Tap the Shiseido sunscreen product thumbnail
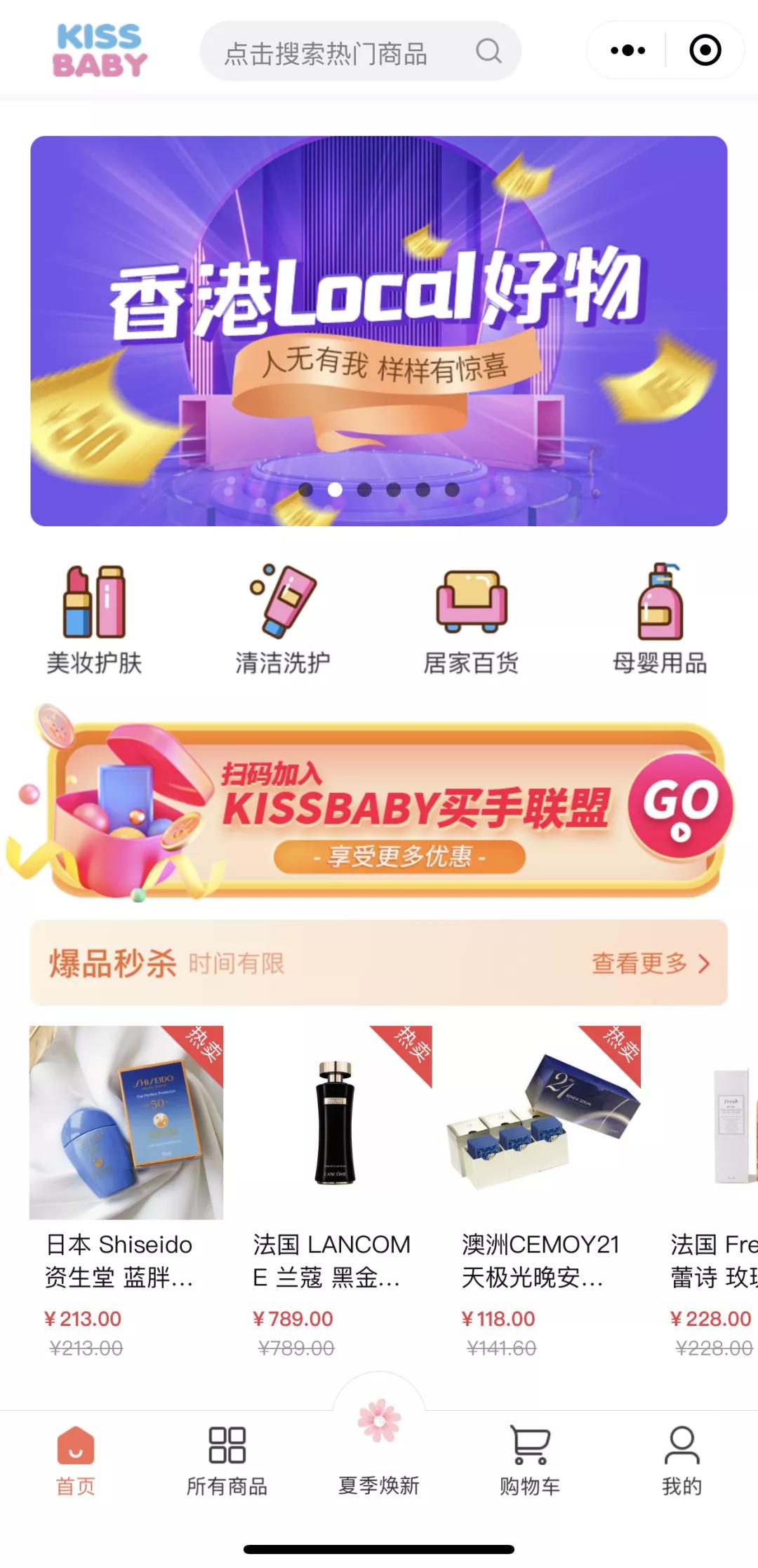 point(126,1123)
